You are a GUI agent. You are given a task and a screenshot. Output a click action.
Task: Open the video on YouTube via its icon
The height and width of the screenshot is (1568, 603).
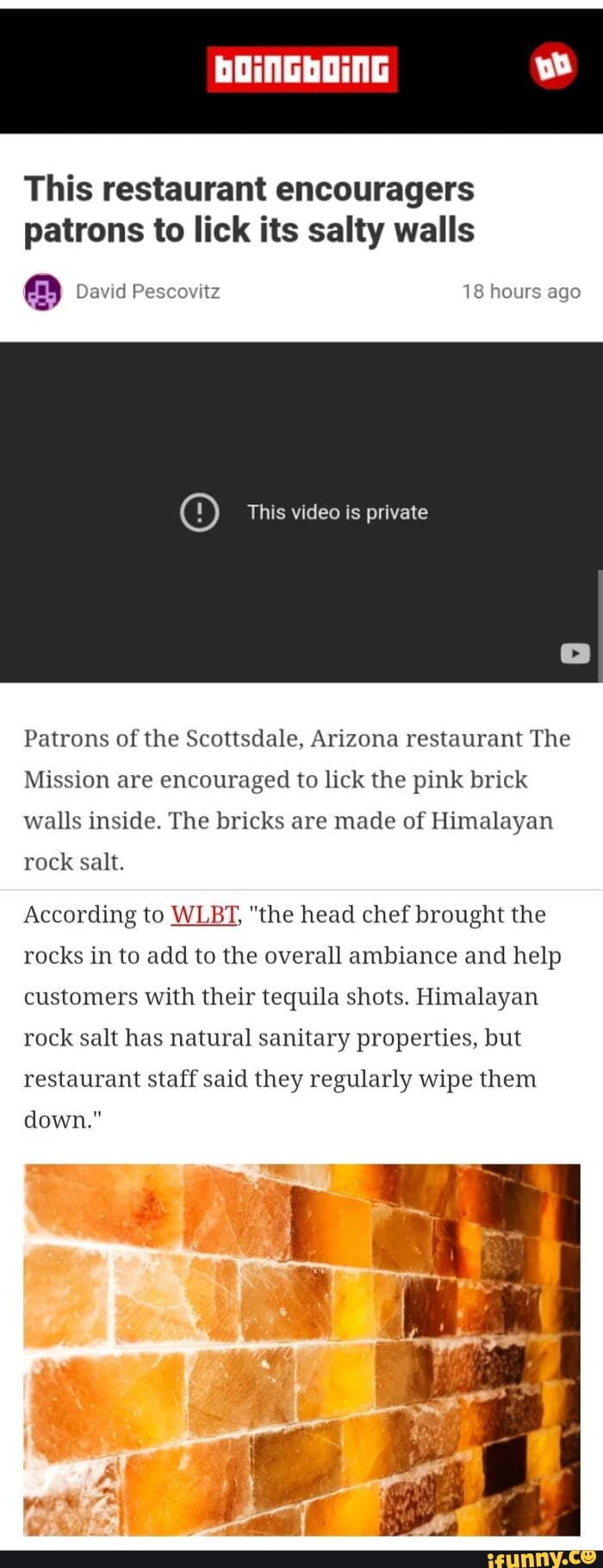575,653
